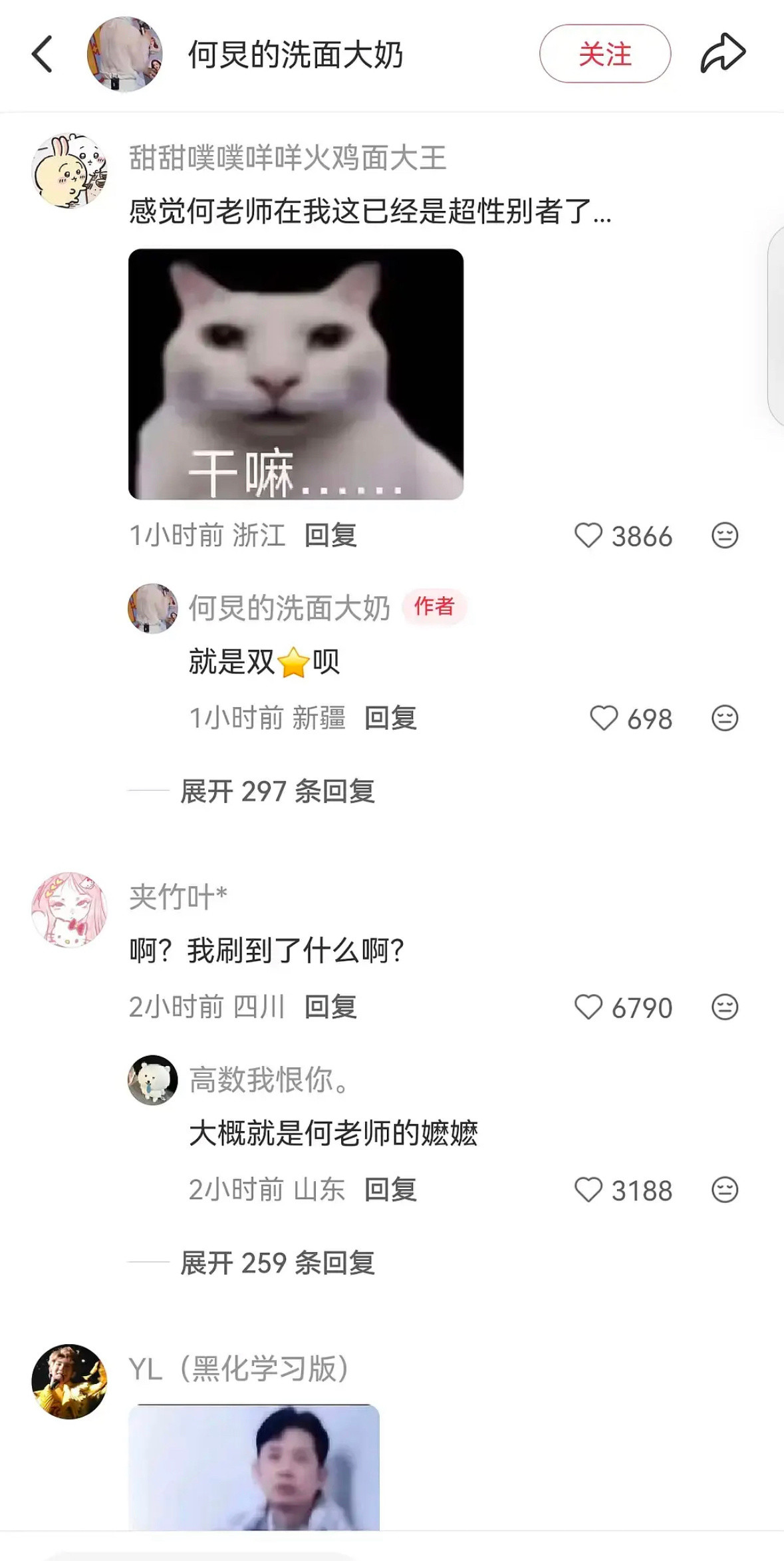Viewport: 784px width, 1561px height.
Task: Tap 关注 to follow the author
Action: tap(606, 55)
